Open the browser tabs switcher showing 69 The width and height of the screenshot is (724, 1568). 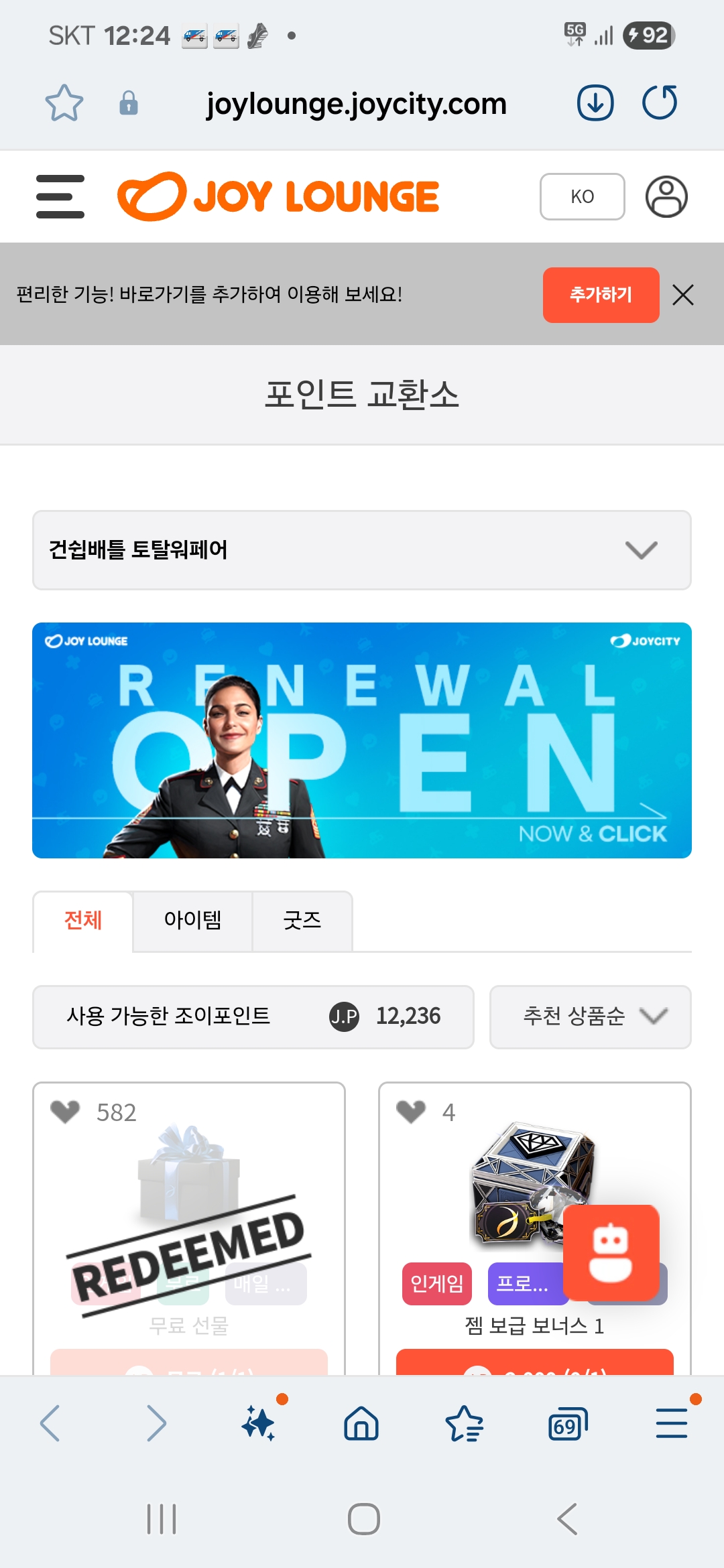pos(567,1424)
